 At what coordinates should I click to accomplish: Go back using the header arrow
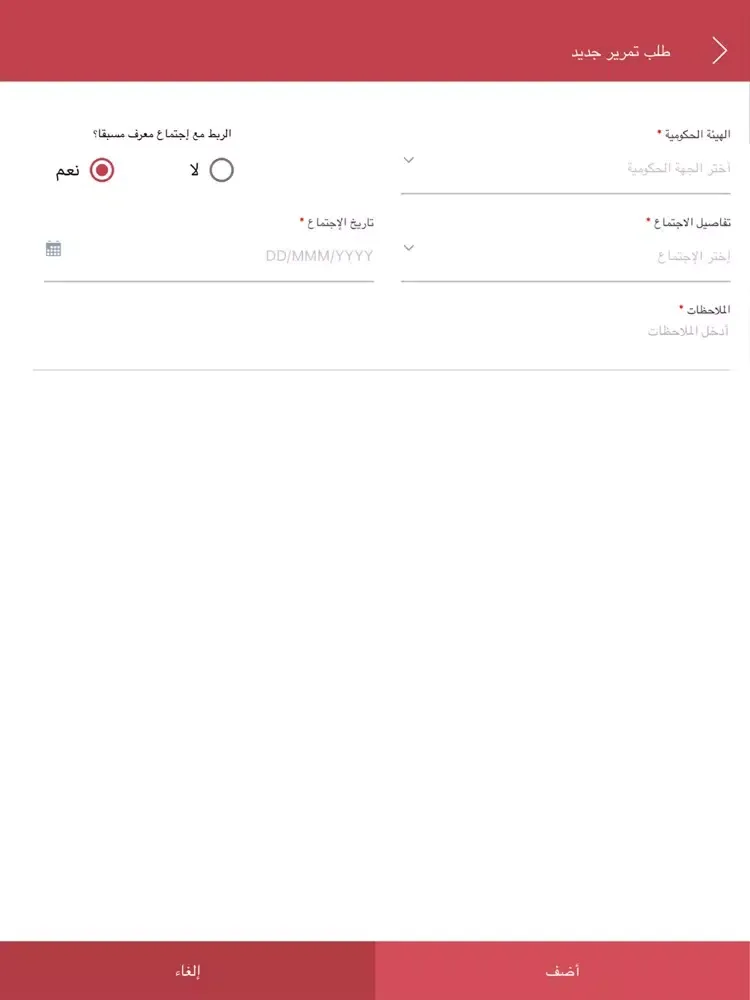(x=719, y=51)
